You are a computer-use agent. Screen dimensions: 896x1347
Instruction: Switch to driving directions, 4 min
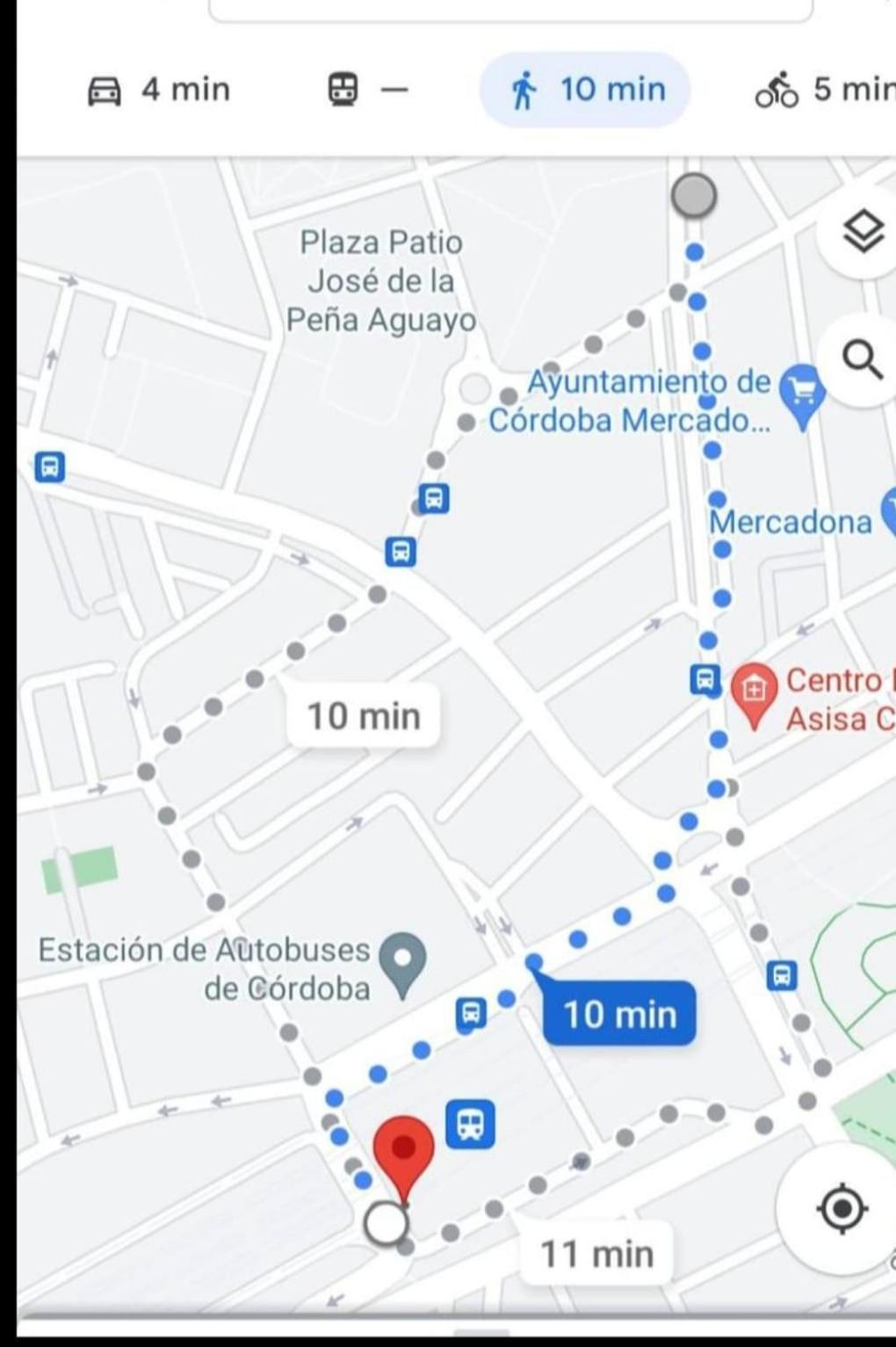coord(159,90)
